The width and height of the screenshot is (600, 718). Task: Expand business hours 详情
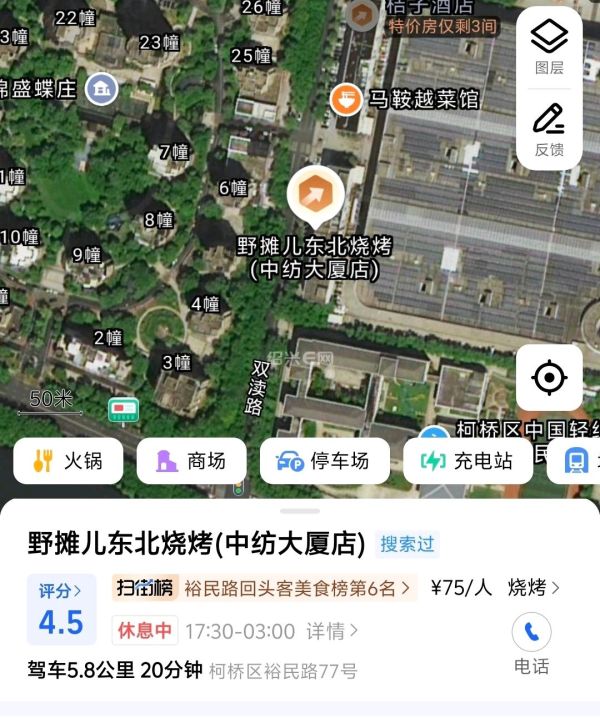331,631
